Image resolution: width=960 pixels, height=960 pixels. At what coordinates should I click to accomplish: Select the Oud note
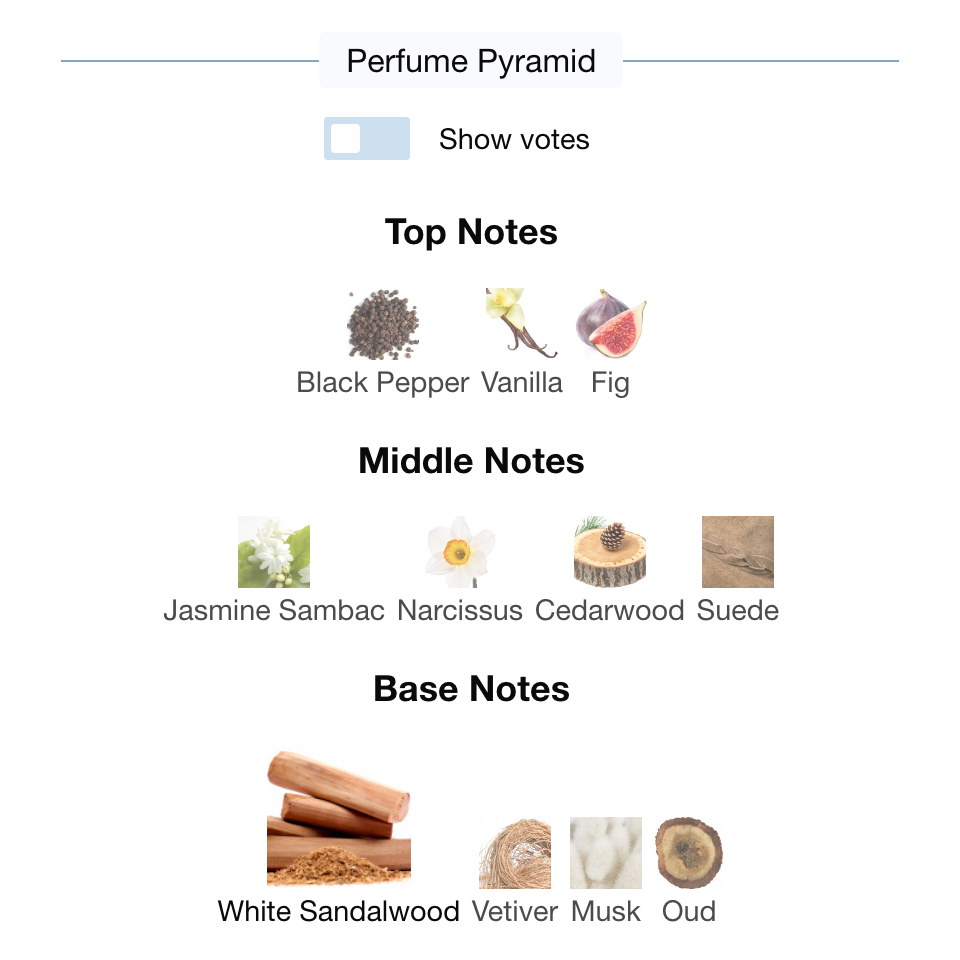point(689,871)
